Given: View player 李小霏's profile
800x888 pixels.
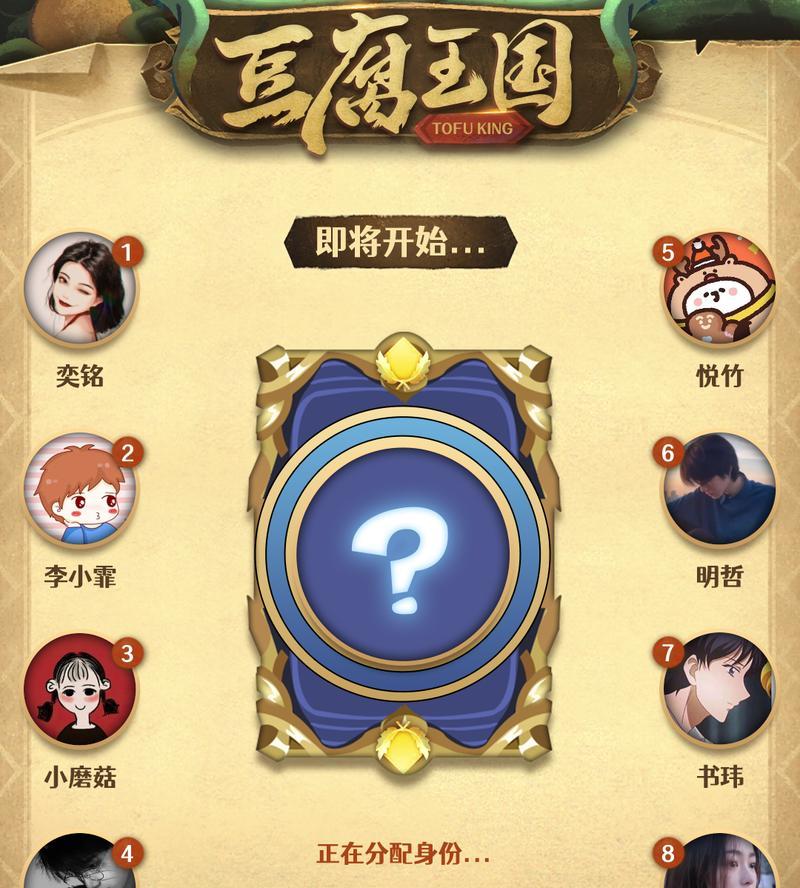Looking at the screenshot, I should point(80,489).
